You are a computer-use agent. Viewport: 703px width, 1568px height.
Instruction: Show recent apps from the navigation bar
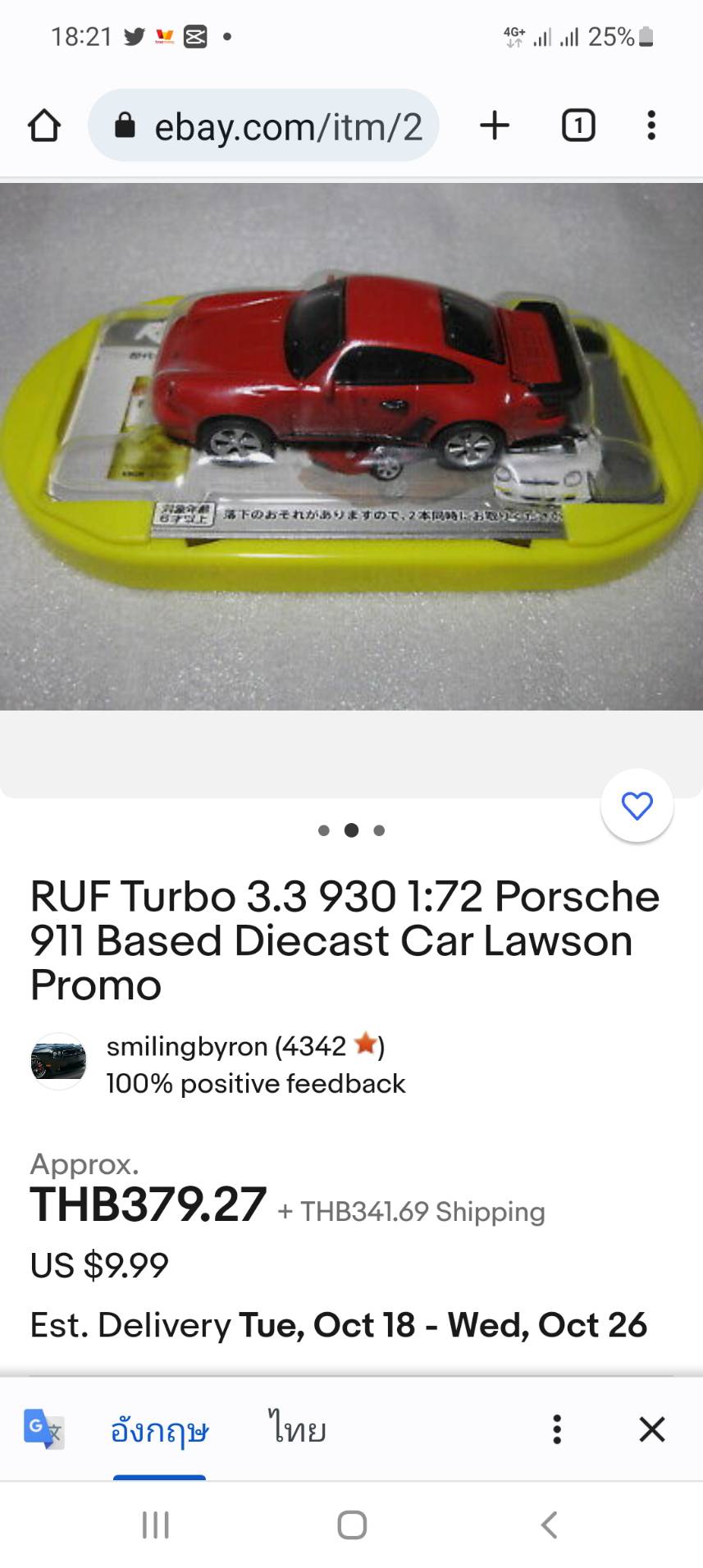click(x=155, y=1525)
